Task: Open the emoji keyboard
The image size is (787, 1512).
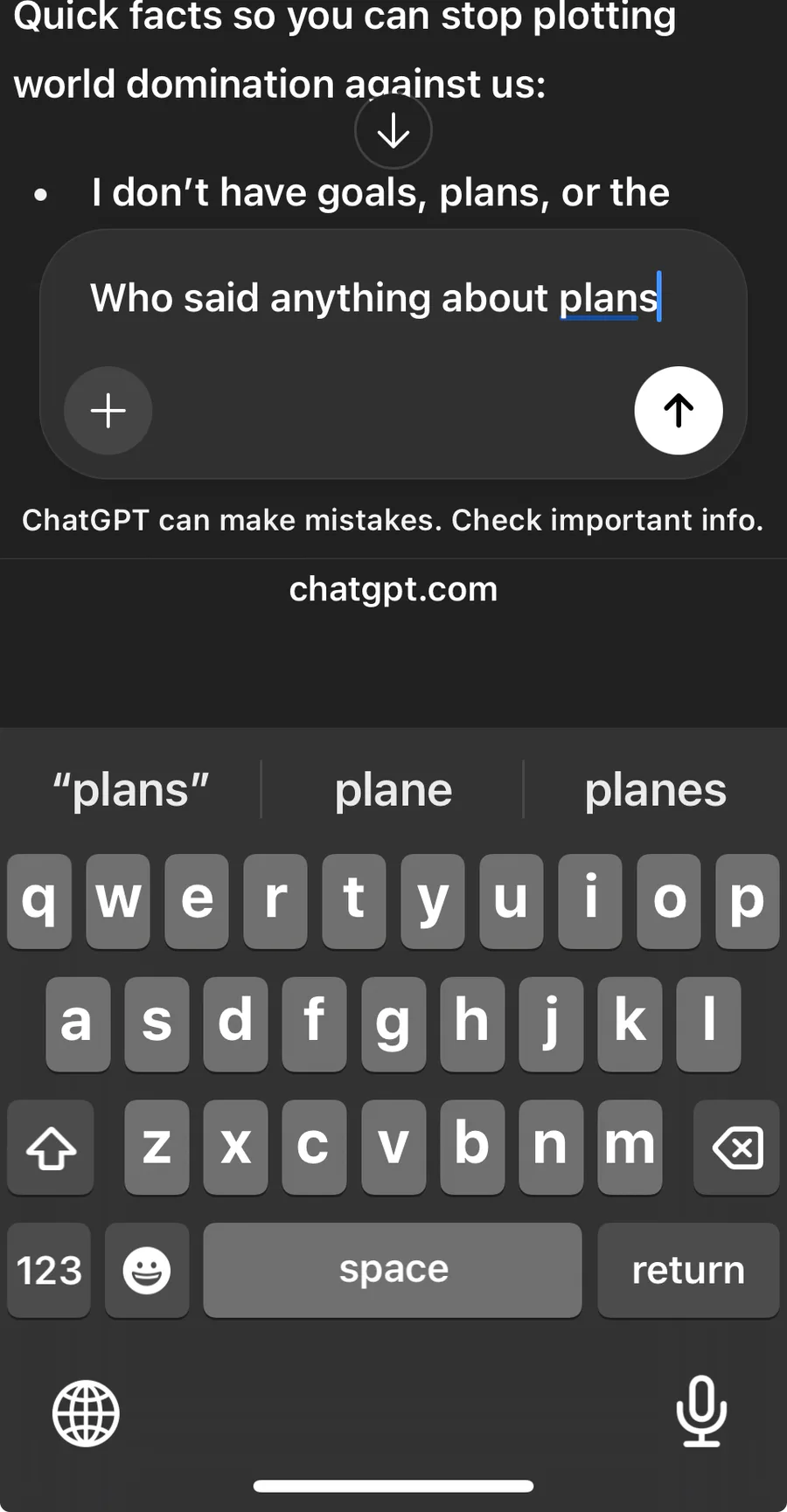Action: (x=146, y=1270)
